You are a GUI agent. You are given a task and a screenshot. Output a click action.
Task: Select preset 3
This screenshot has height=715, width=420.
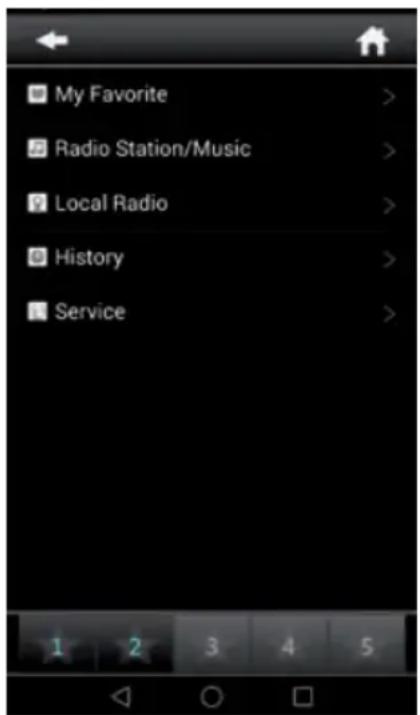[x=212, y=646]
